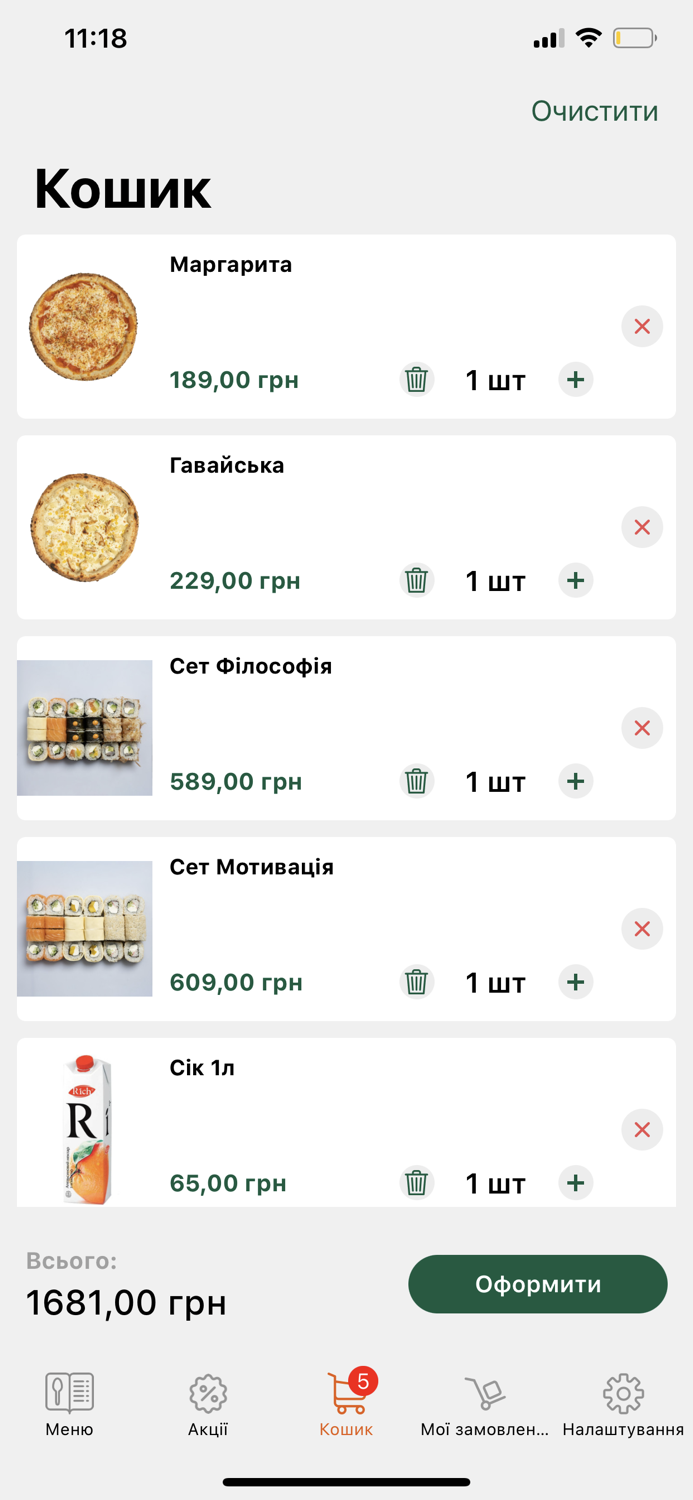693x1500 pixels.
Task: Open the Акції tab
Action: coord(208,1404)
